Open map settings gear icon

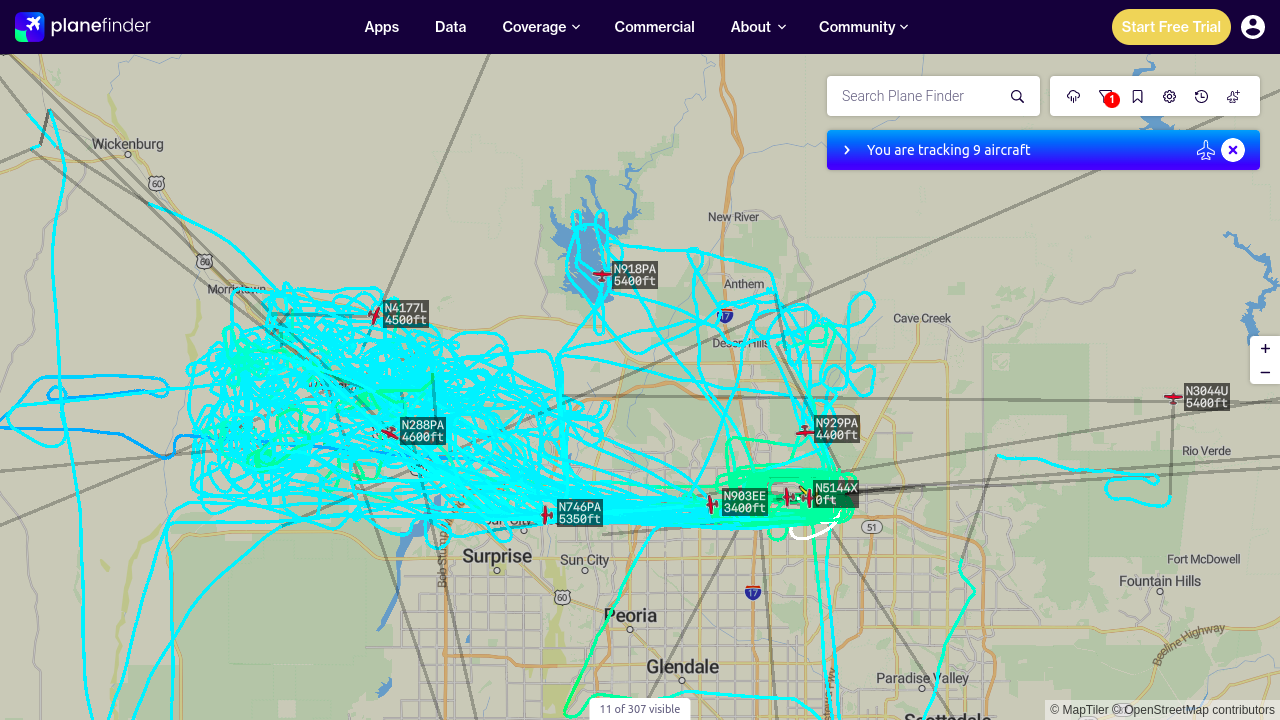coord(1170,96)
